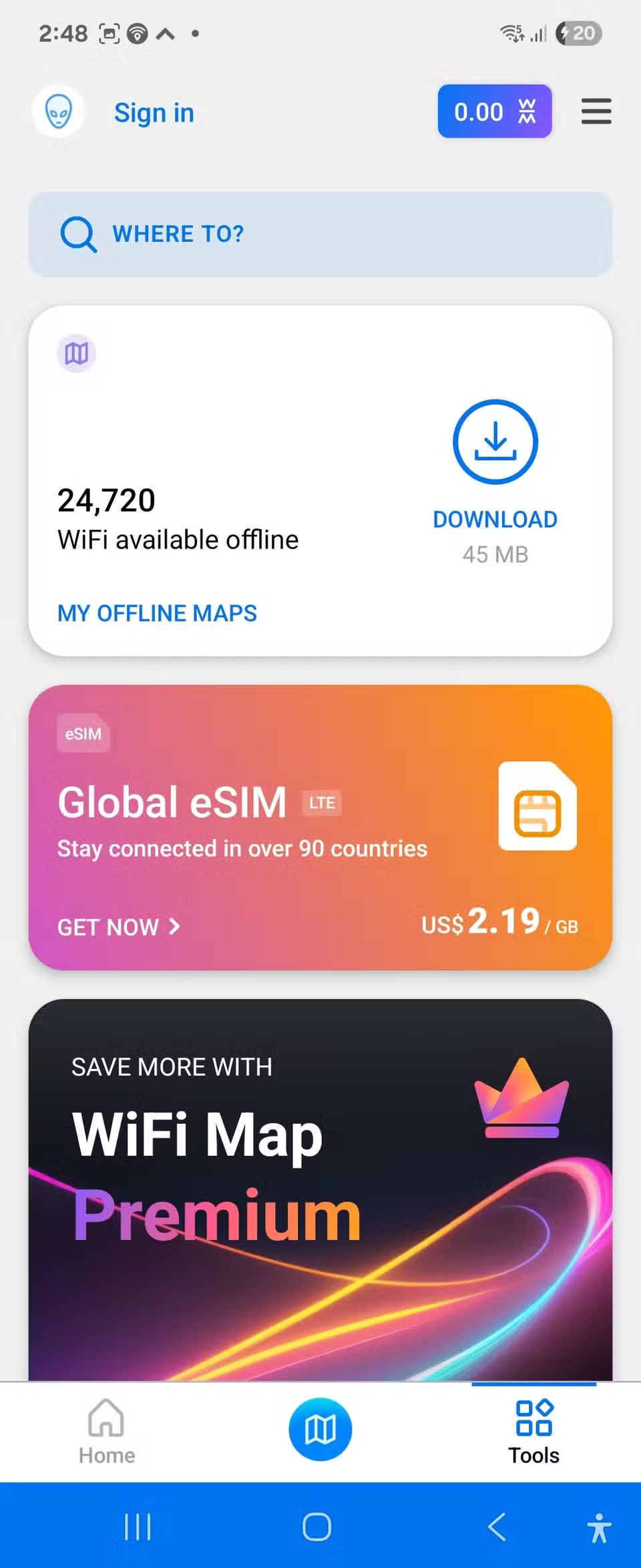Tap the accessibility icon in the navigation bar
641x1568 pixels.
click(x=598, y=1527)
